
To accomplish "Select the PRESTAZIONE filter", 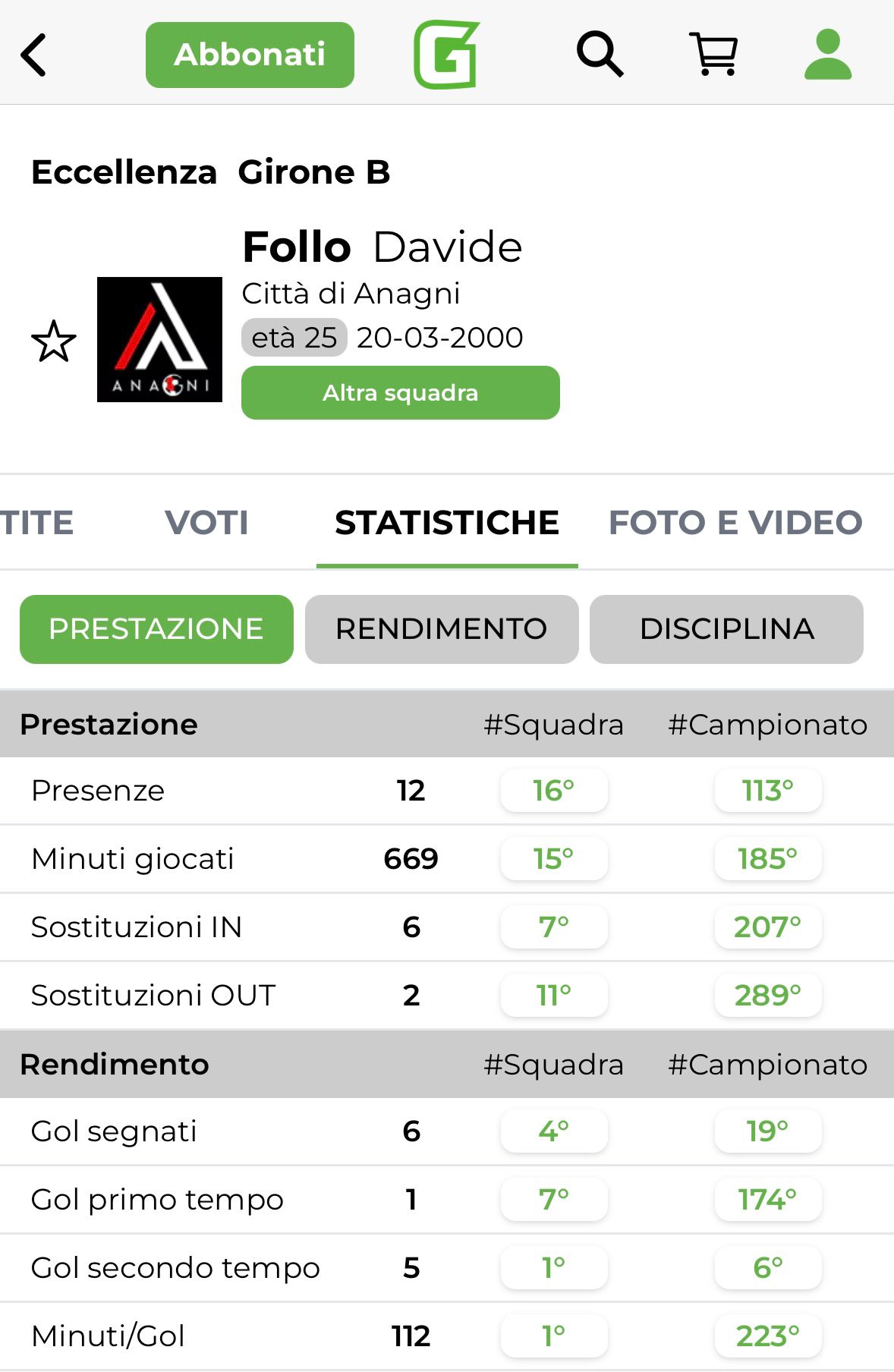I will point(156,629).
